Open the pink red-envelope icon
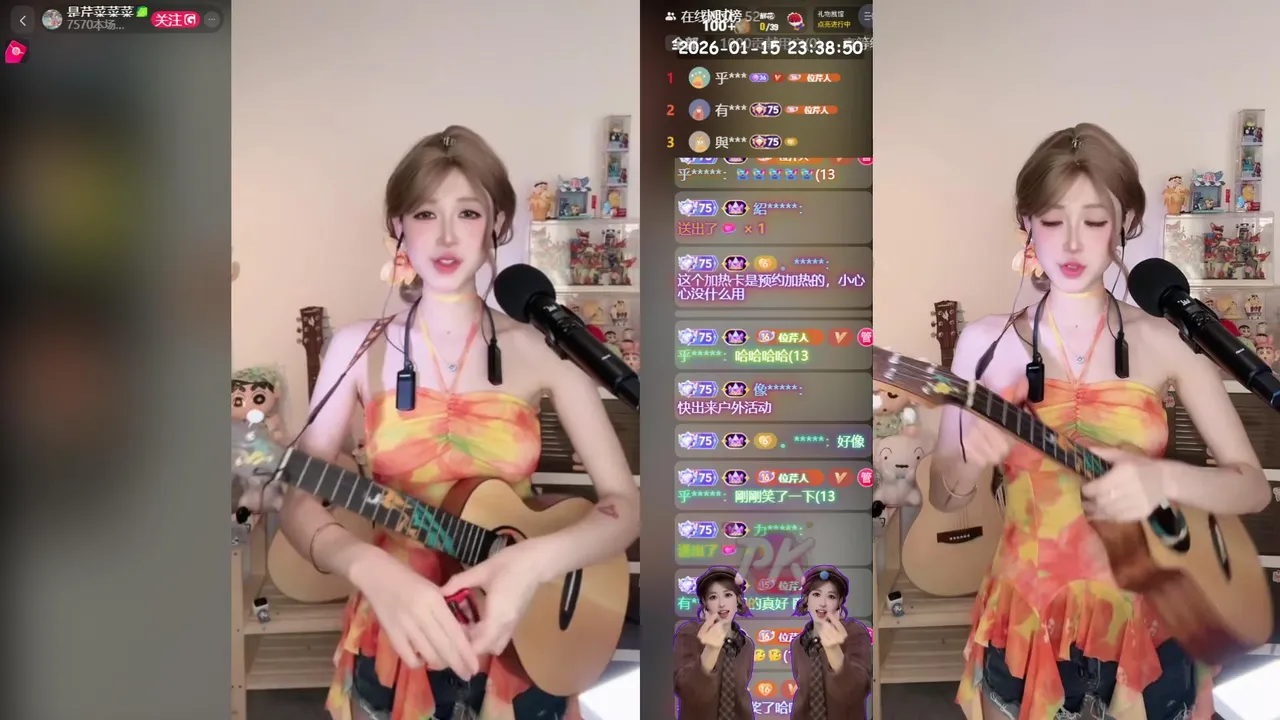 pyautogui.click(x=14, y=52)
